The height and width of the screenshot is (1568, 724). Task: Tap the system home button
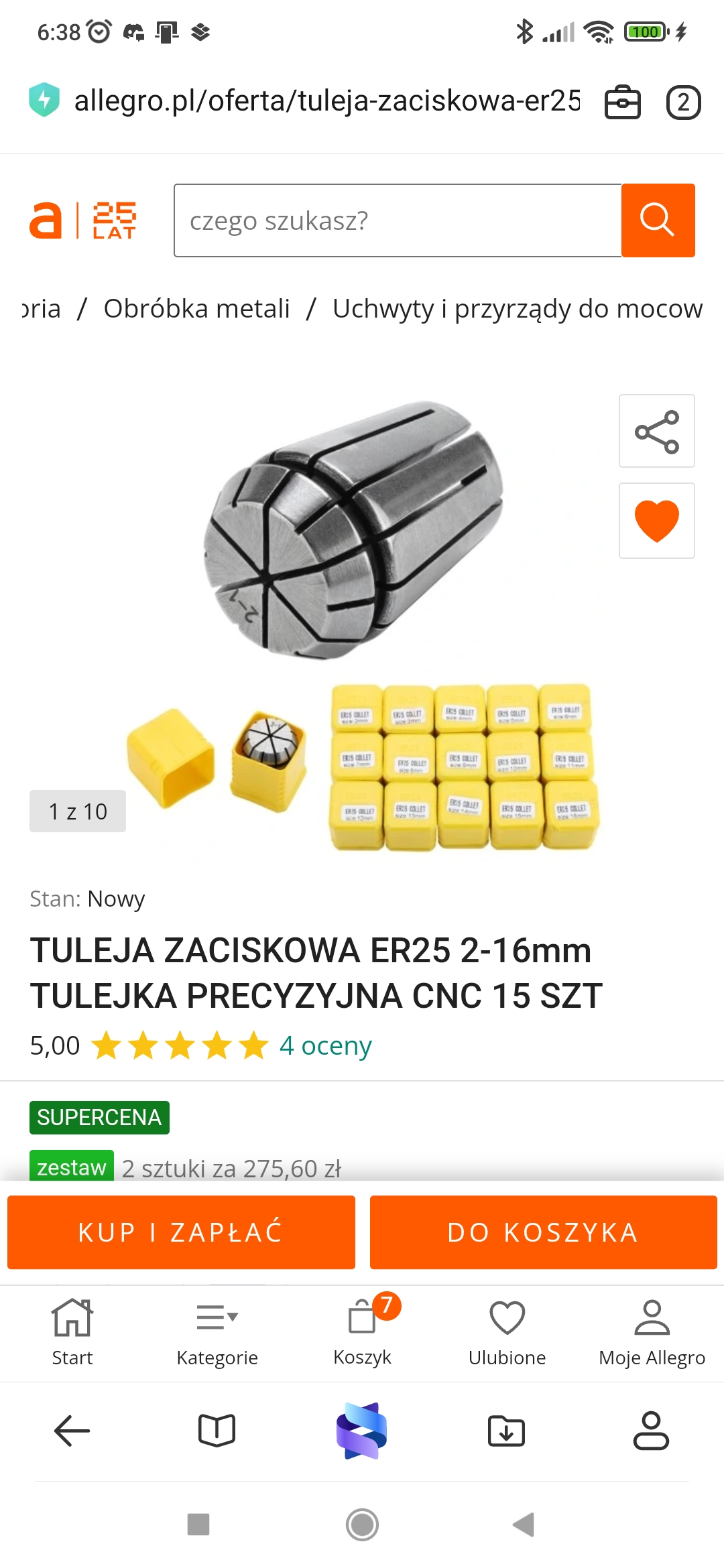click(x=362, y=1524)
